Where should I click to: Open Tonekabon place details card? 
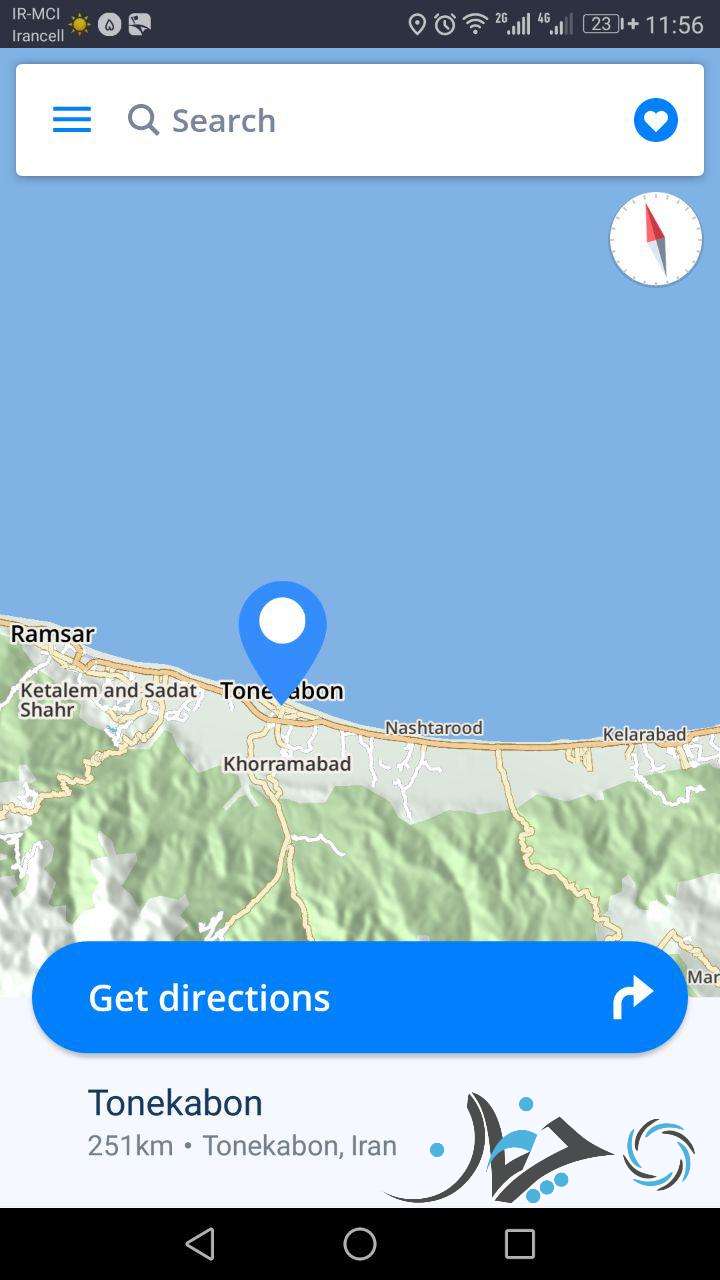pyautogui.click(x=360, y=1125)
